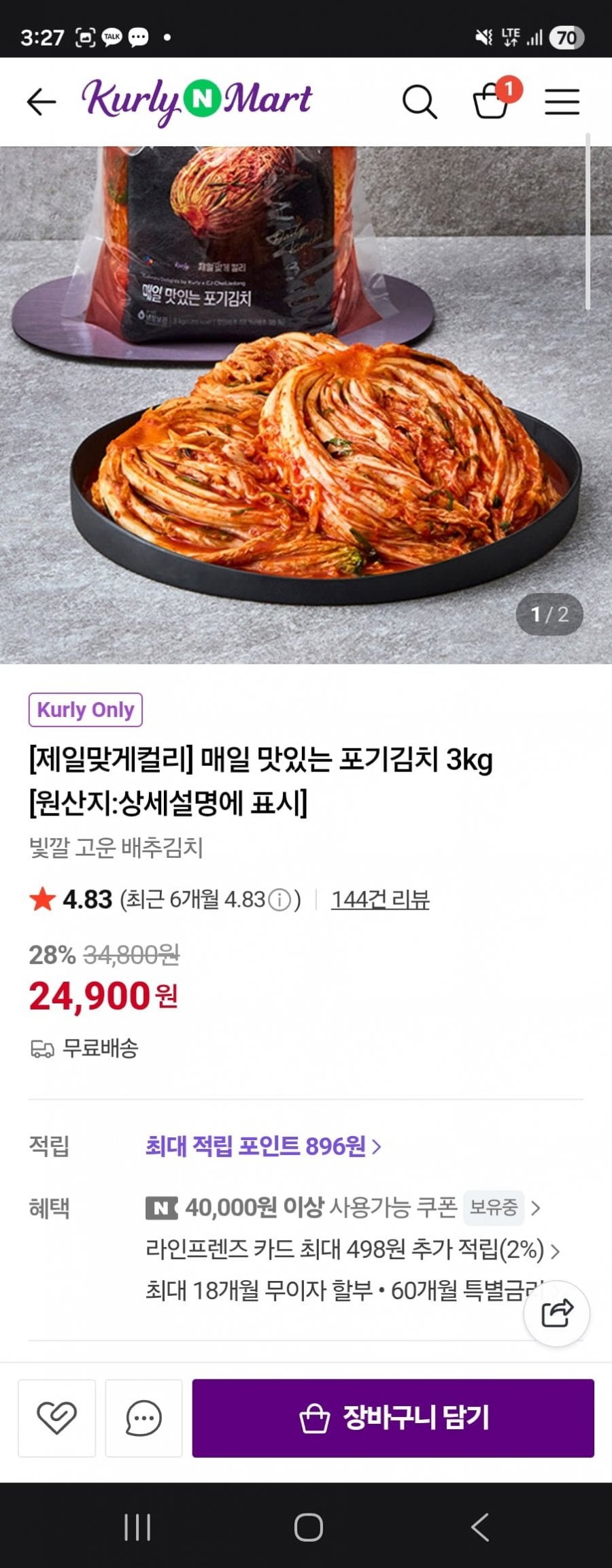612x1568 pixels.
Task: Tap 장바구니 담기 to add to cart
Action: pos(393,1418)
